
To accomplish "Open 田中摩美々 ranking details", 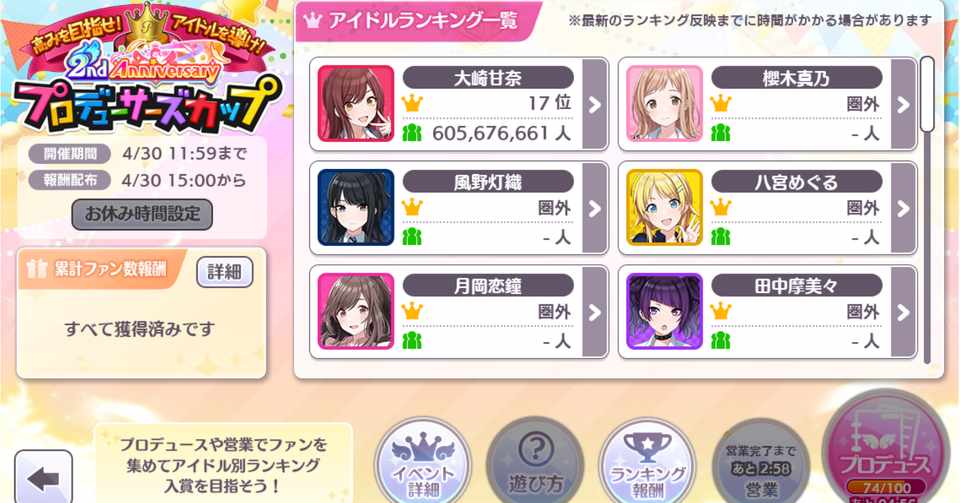I will 903,312.
